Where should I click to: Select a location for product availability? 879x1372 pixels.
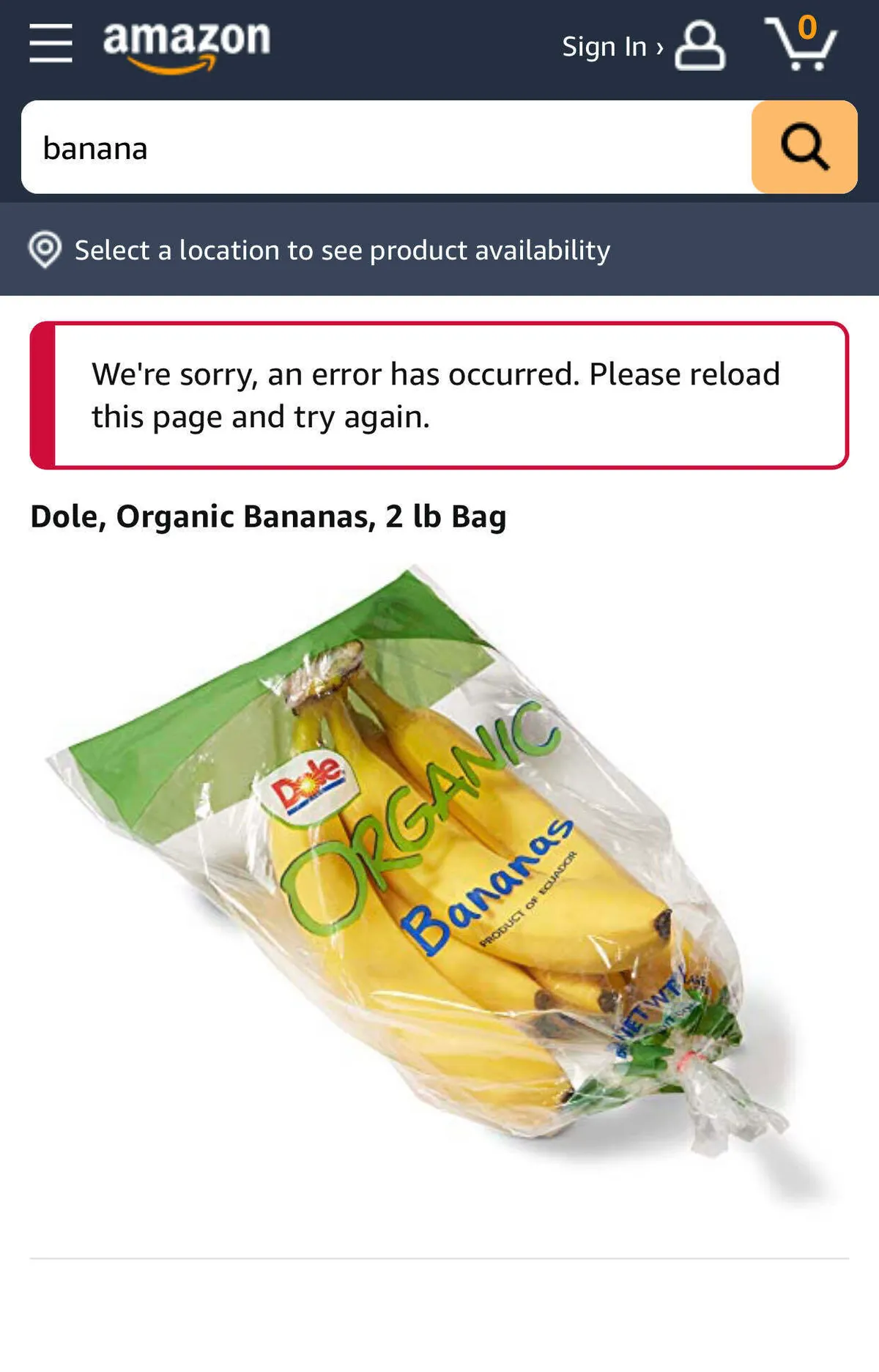(x=341, y=251)
